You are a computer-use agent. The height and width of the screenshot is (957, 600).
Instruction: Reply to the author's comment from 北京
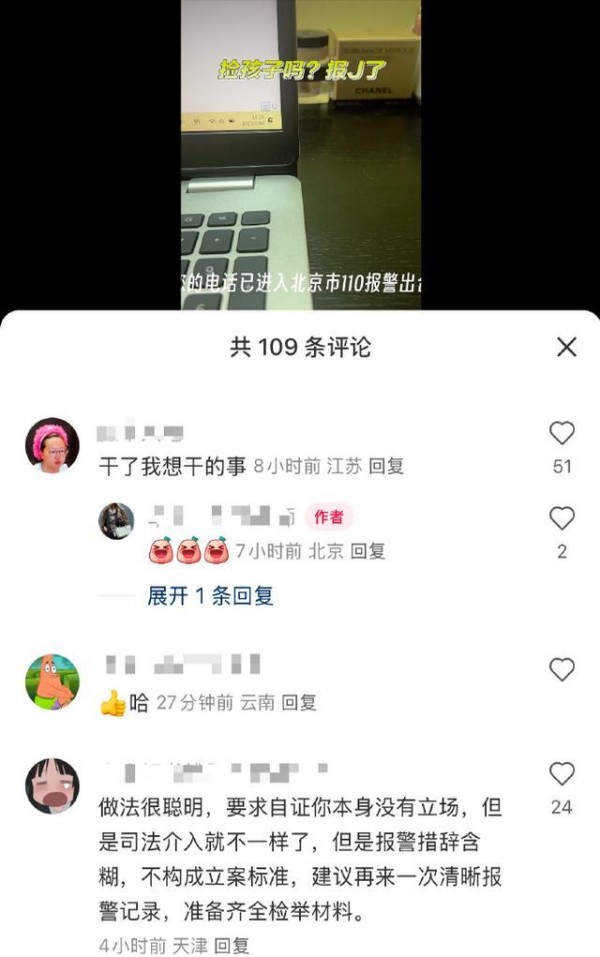point(369,551)
